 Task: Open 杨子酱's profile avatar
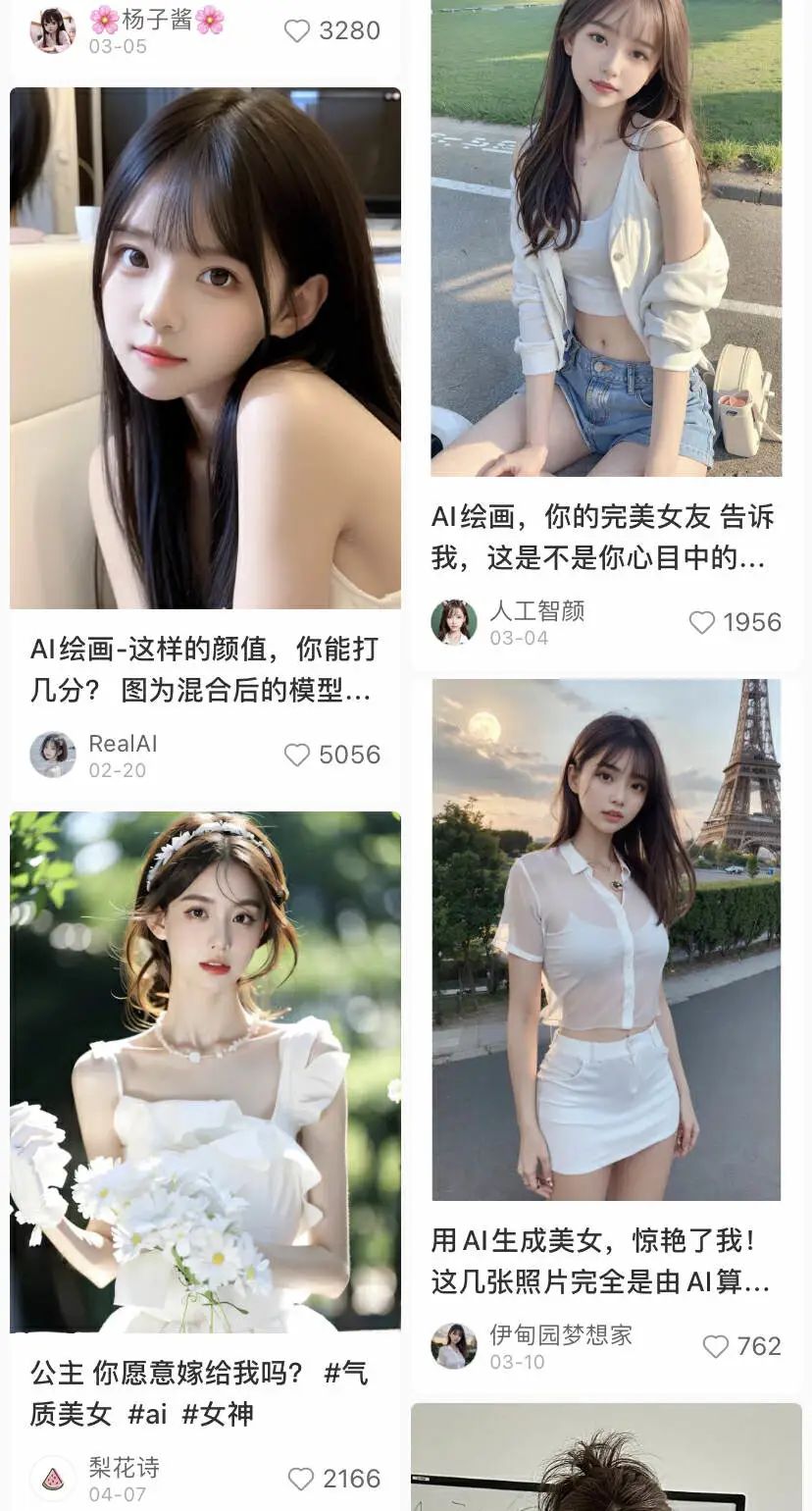click(53, 29)
